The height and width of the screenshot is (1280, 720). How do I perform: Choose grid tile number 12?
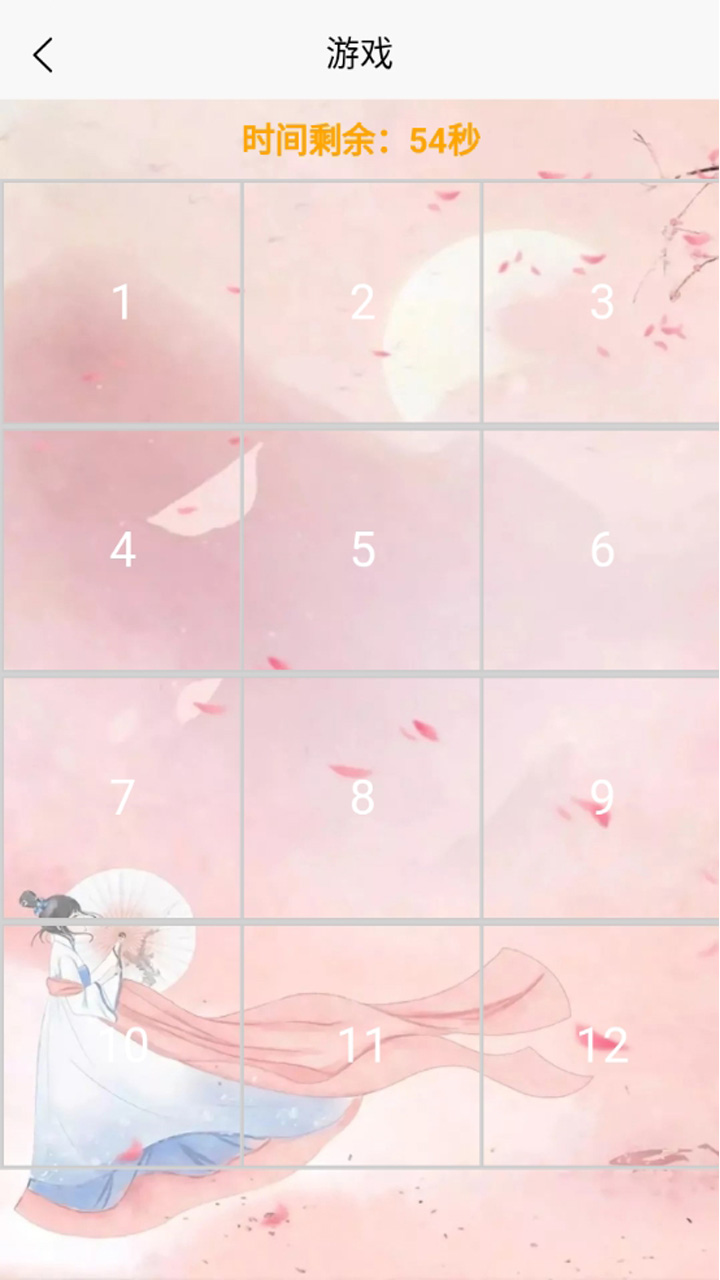click(x=601, y=1045)
